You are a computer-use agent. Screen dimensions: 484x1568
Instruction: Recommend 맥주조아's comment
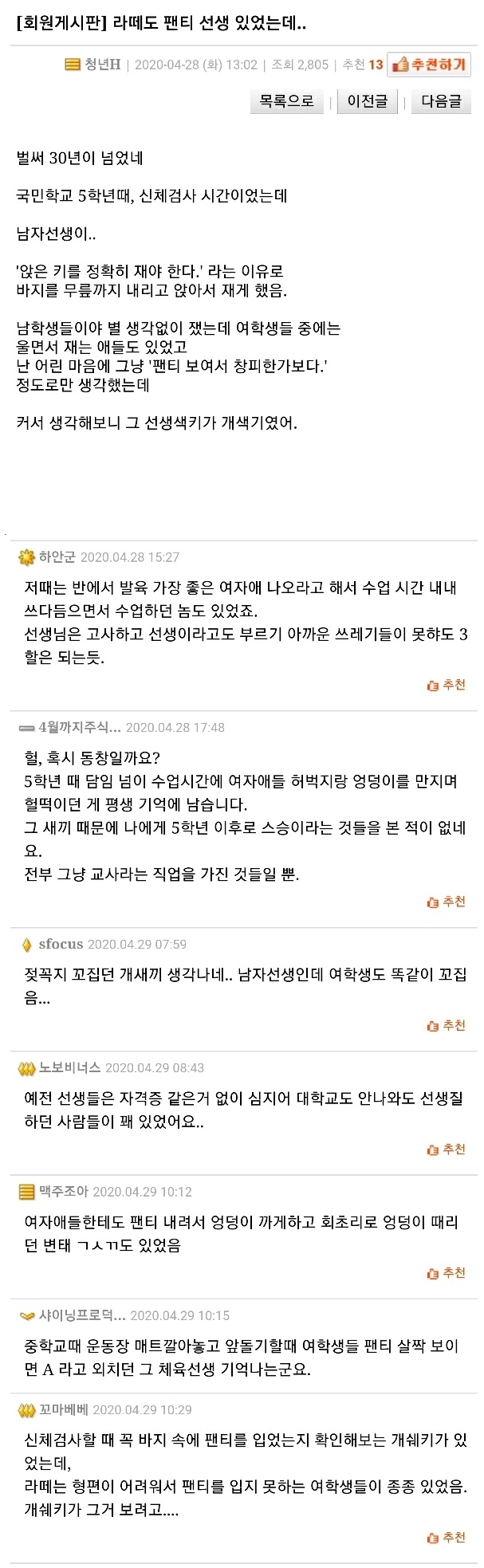pos(447,1272)
